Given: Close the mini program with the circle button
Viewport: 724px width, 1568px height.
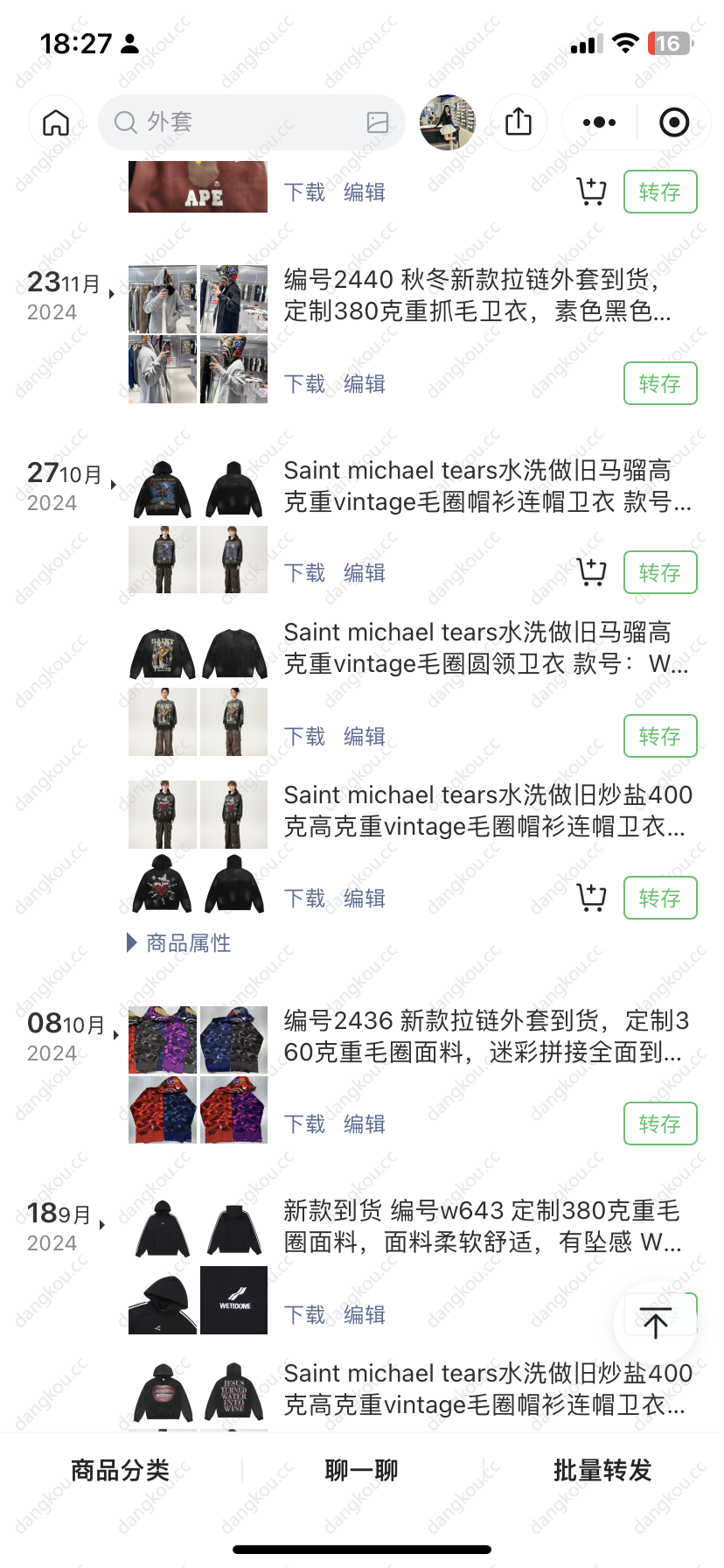Looking at the screenshot, I should pyautogui.click(x=674, y=122).
